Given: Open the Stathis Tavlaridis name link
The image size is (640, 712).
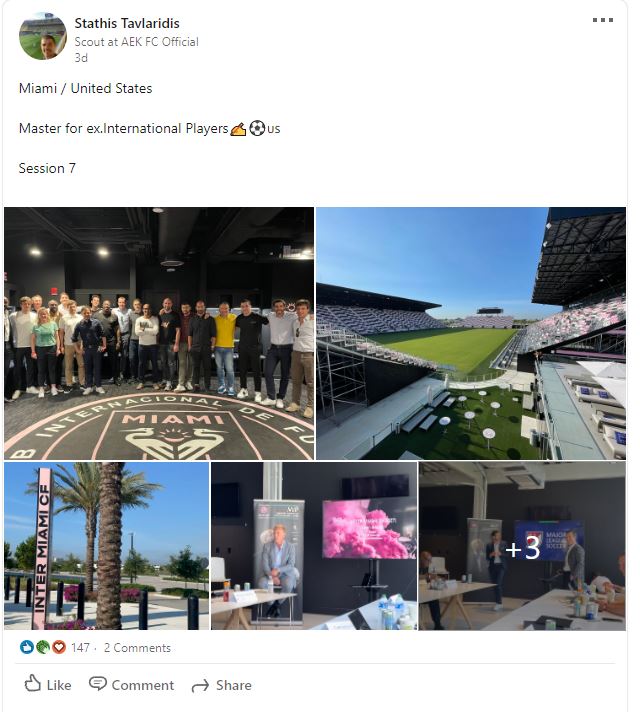Looking at the screenshot, I should pyautogui.click(x=127, y=22).
